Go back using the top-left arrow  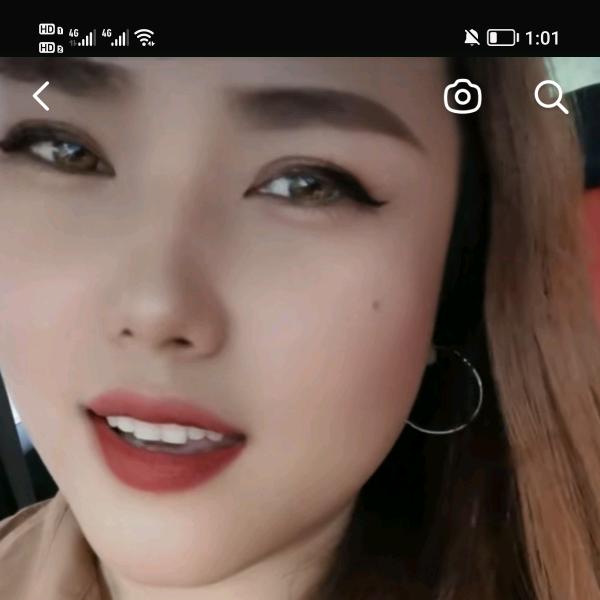(41, 96)
